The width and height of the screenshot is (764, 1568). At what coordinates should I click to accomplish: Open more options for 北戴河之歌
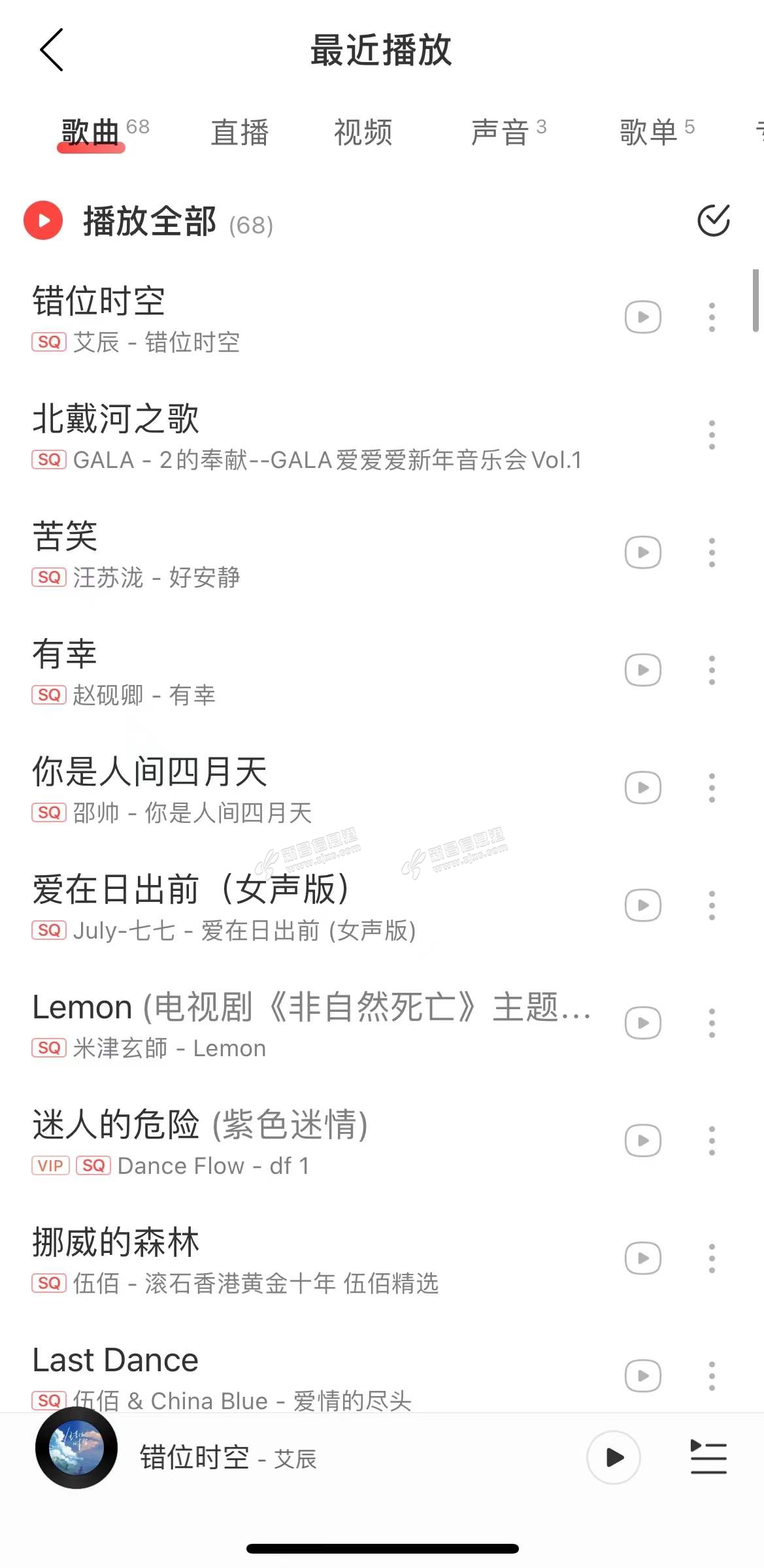click(712, 435)
